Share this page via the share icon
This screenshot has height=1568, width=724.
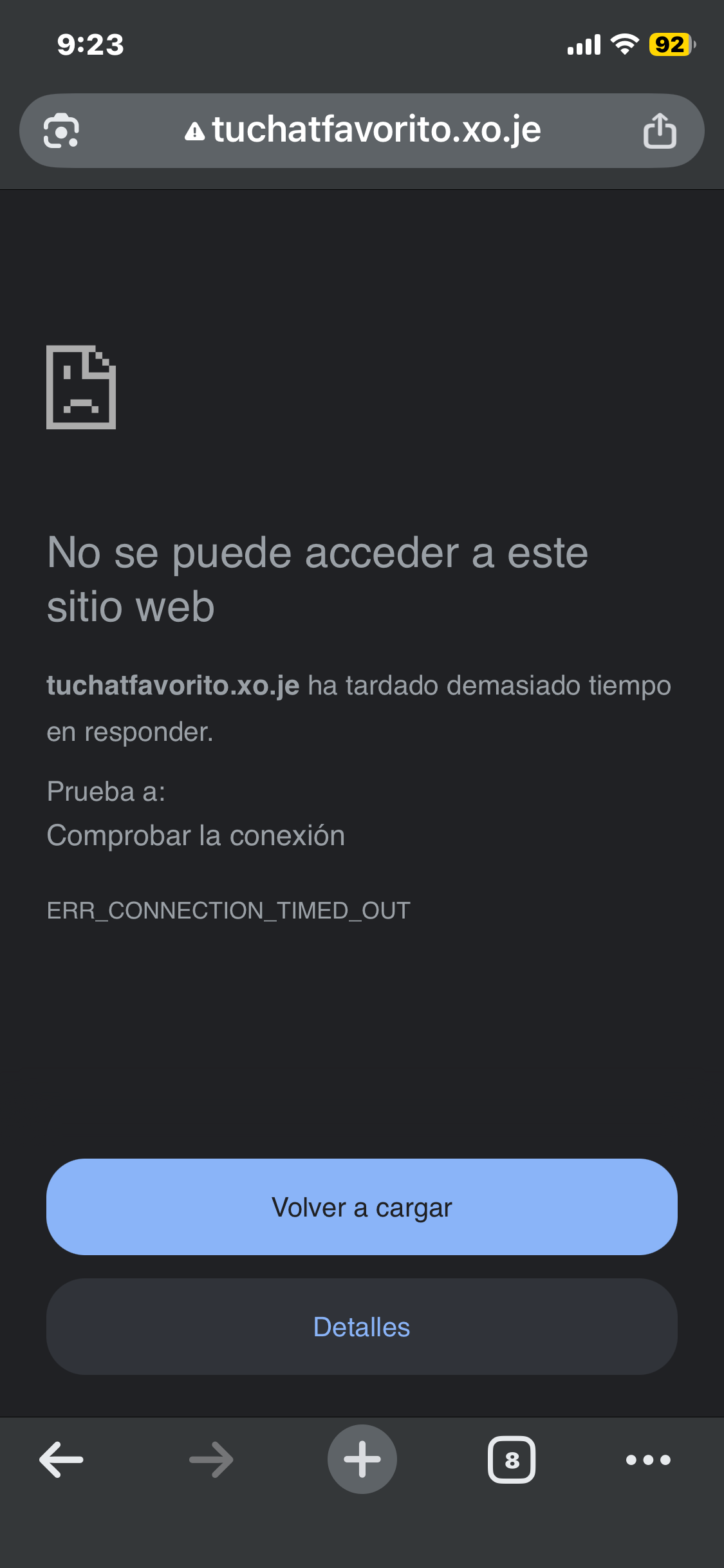[660, 131]
